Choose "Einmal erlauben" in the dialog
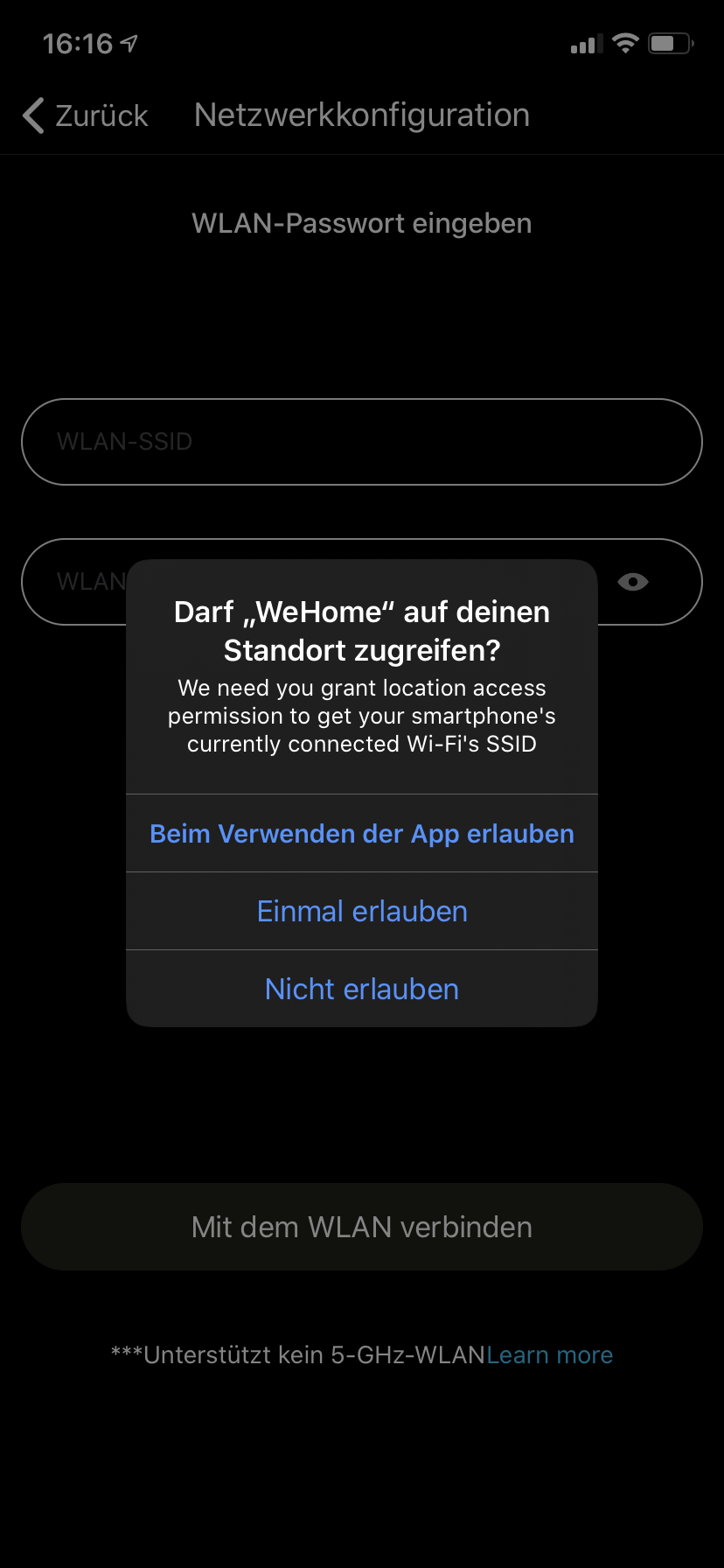 tap(361, 912)
